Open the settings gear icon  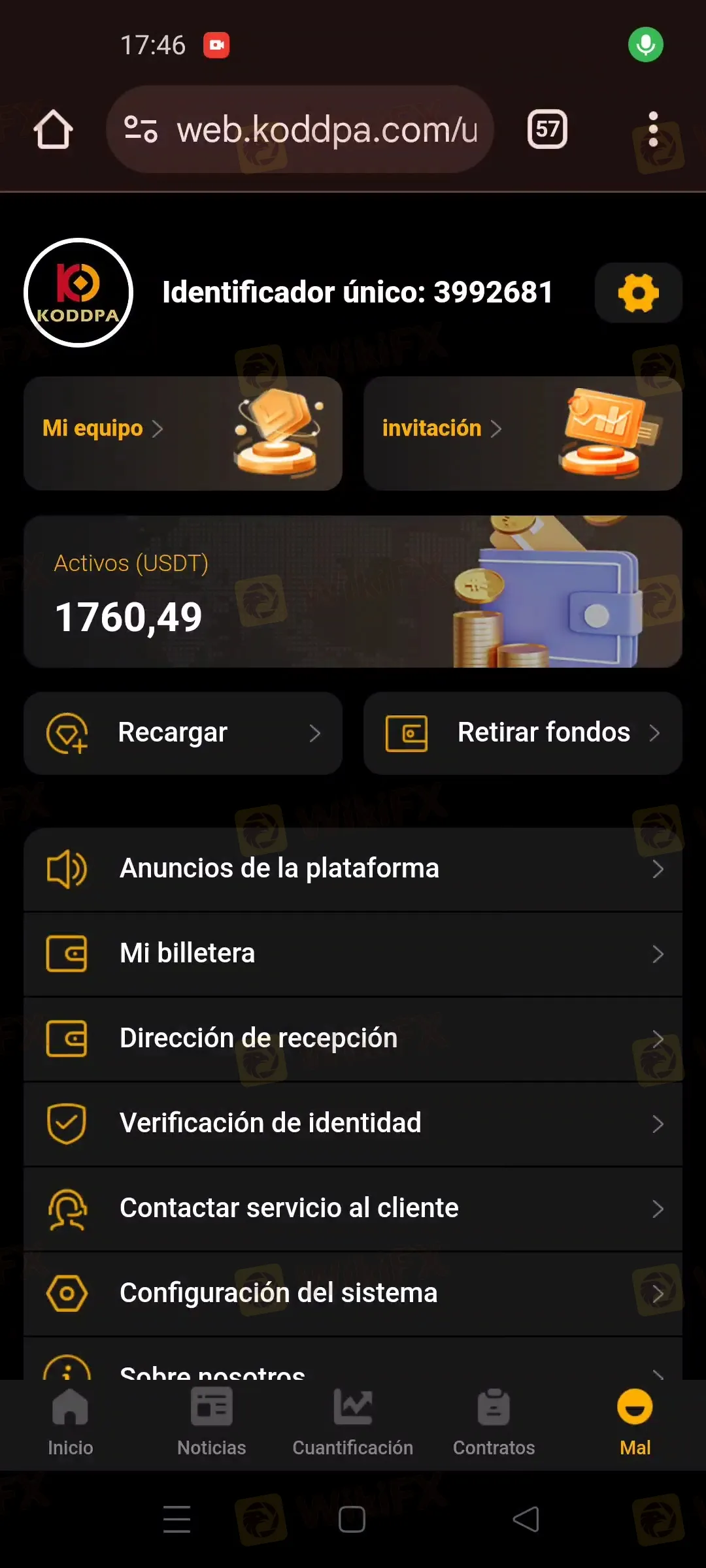click(637, 293)
